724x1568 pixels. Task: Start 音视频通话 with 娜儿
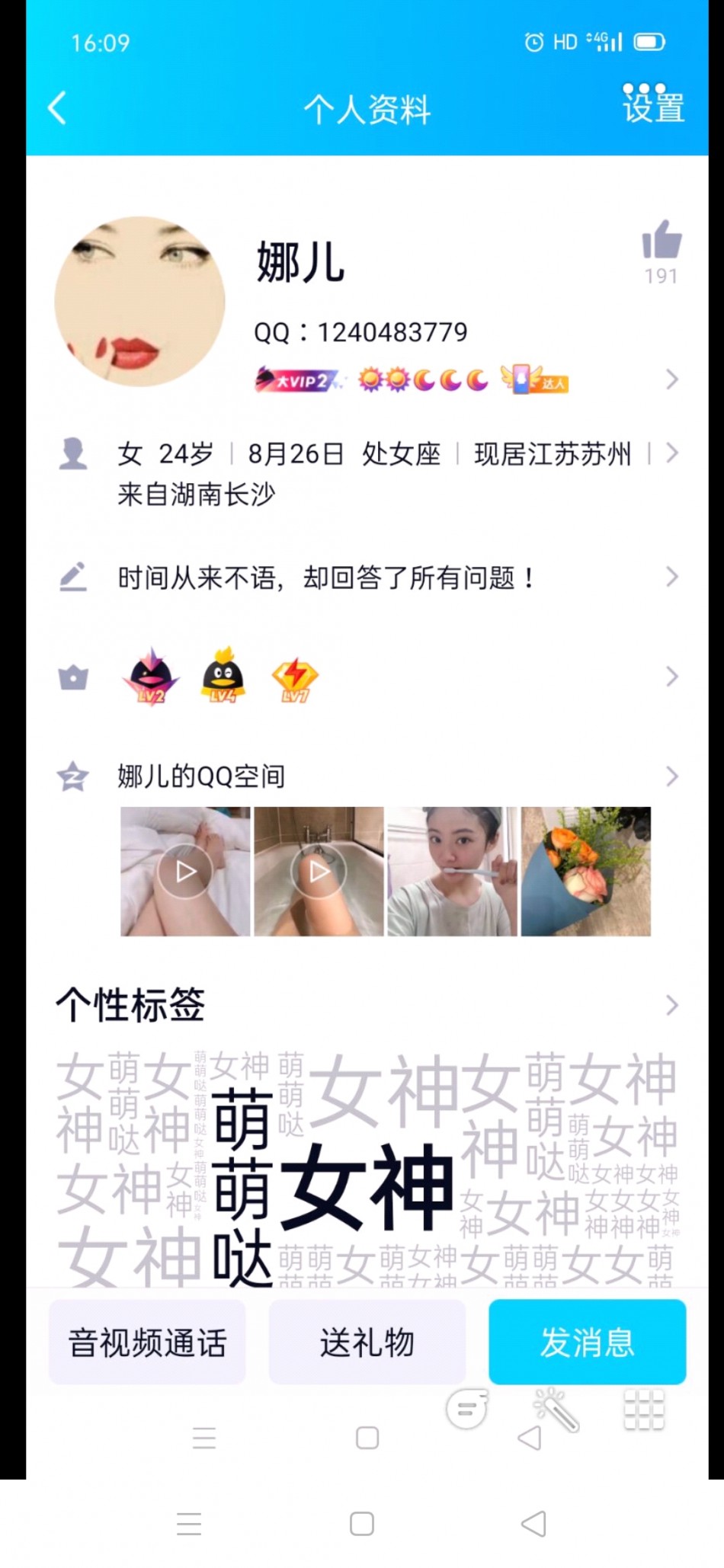coord(147,1342)
